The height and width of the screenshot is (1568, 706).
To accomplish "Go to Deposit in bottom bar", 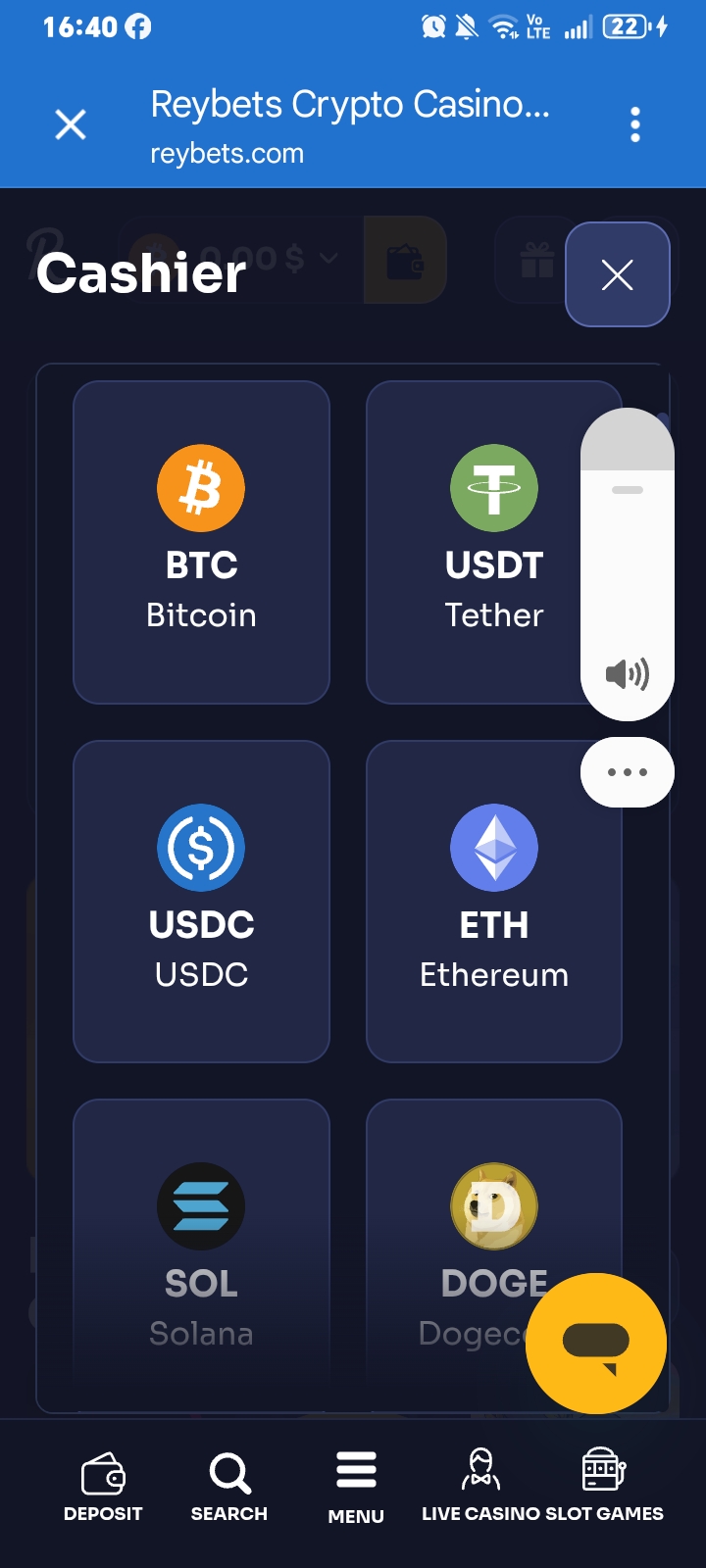I will 103,1486.
